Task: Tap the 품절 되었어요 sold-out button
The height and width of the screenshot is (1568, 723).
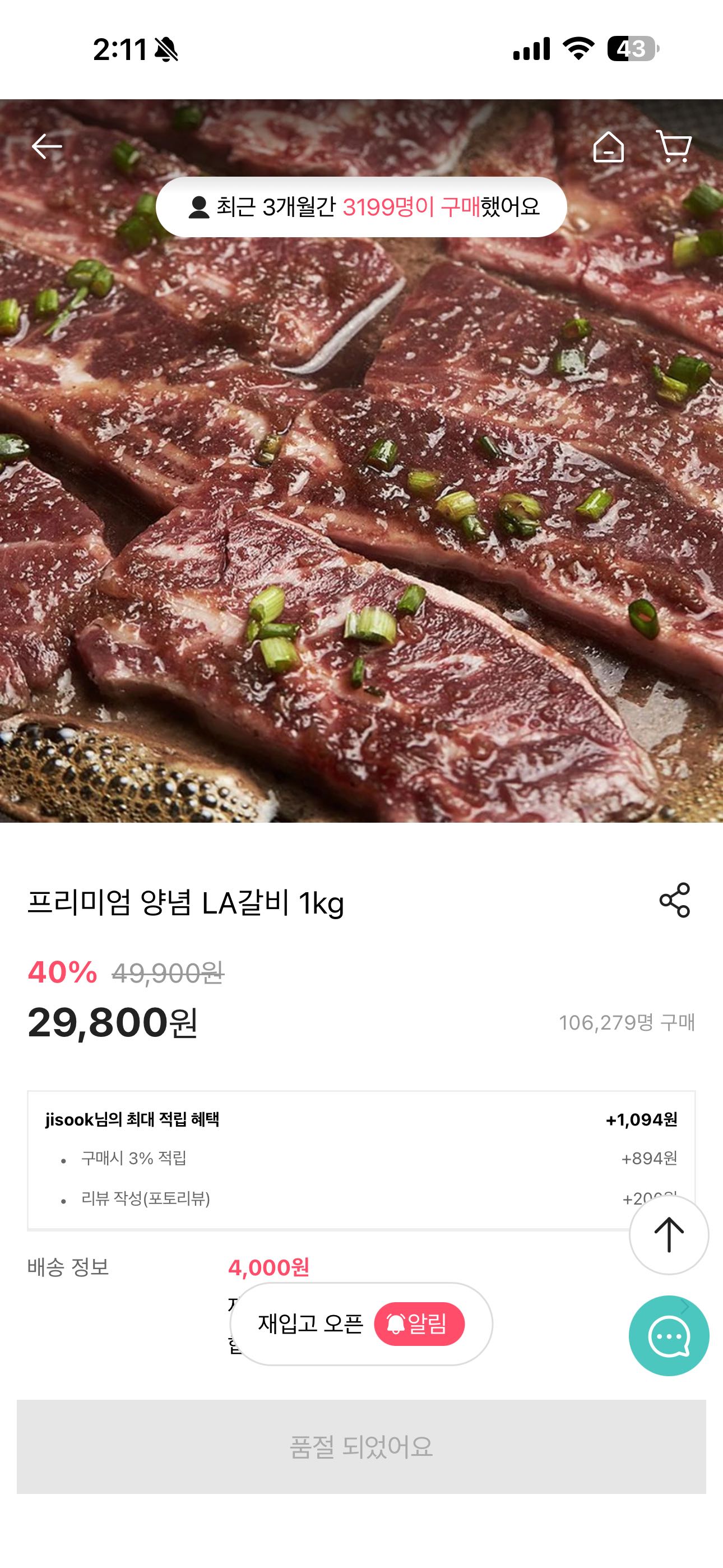Action: [361, 1446]
